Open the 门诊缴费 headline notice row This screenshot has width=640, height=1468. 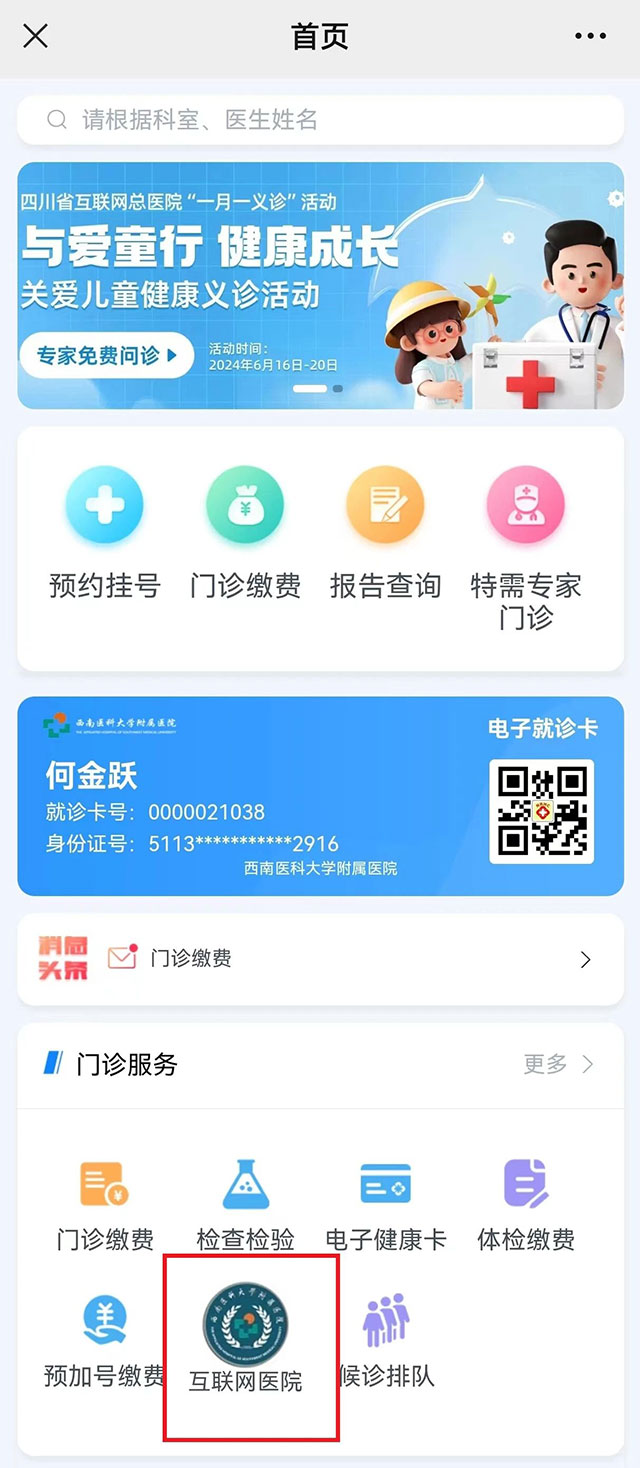tap(320, 959)
